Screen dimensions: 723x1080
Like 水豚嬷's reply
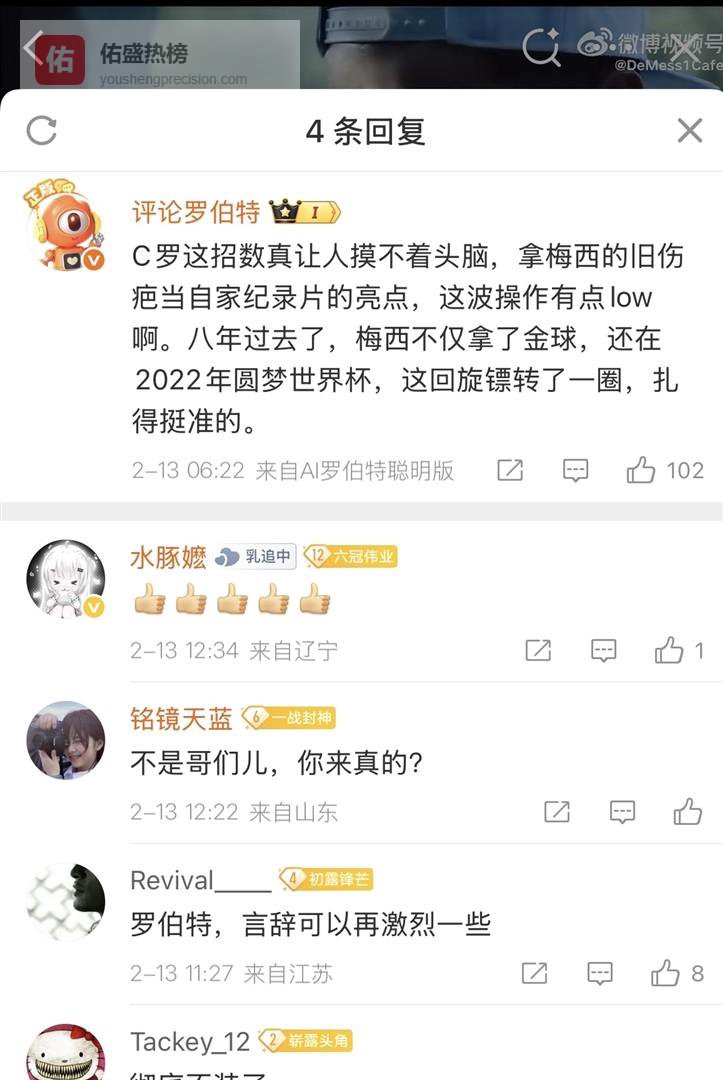pyautogui.click(x=669, y=651)
